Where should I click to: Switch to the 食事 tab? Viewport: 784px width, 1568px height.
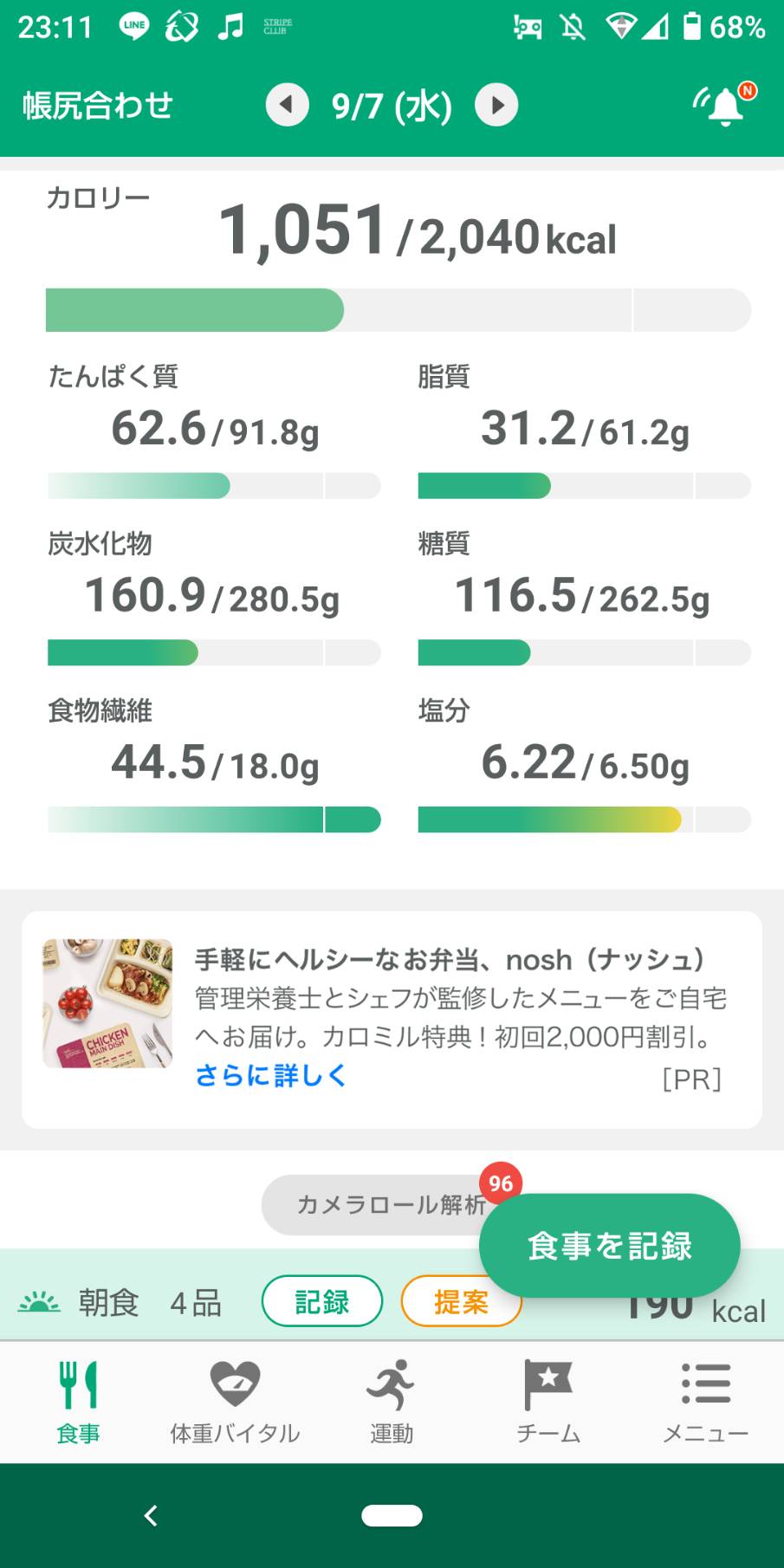coord(78,1402)
